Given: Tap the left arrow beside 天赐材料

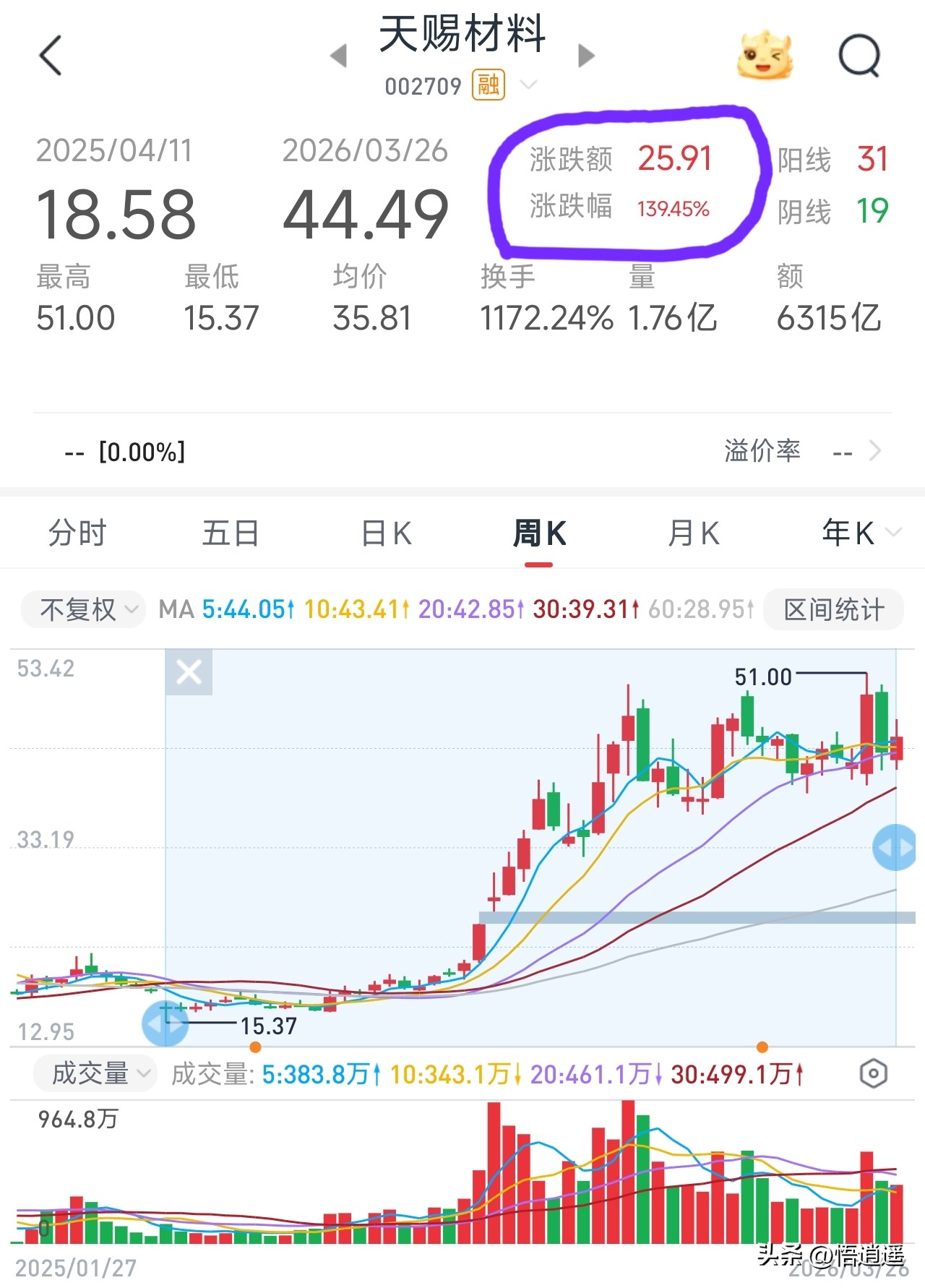Looking at the screenshot, I should [x=340, y=56].
